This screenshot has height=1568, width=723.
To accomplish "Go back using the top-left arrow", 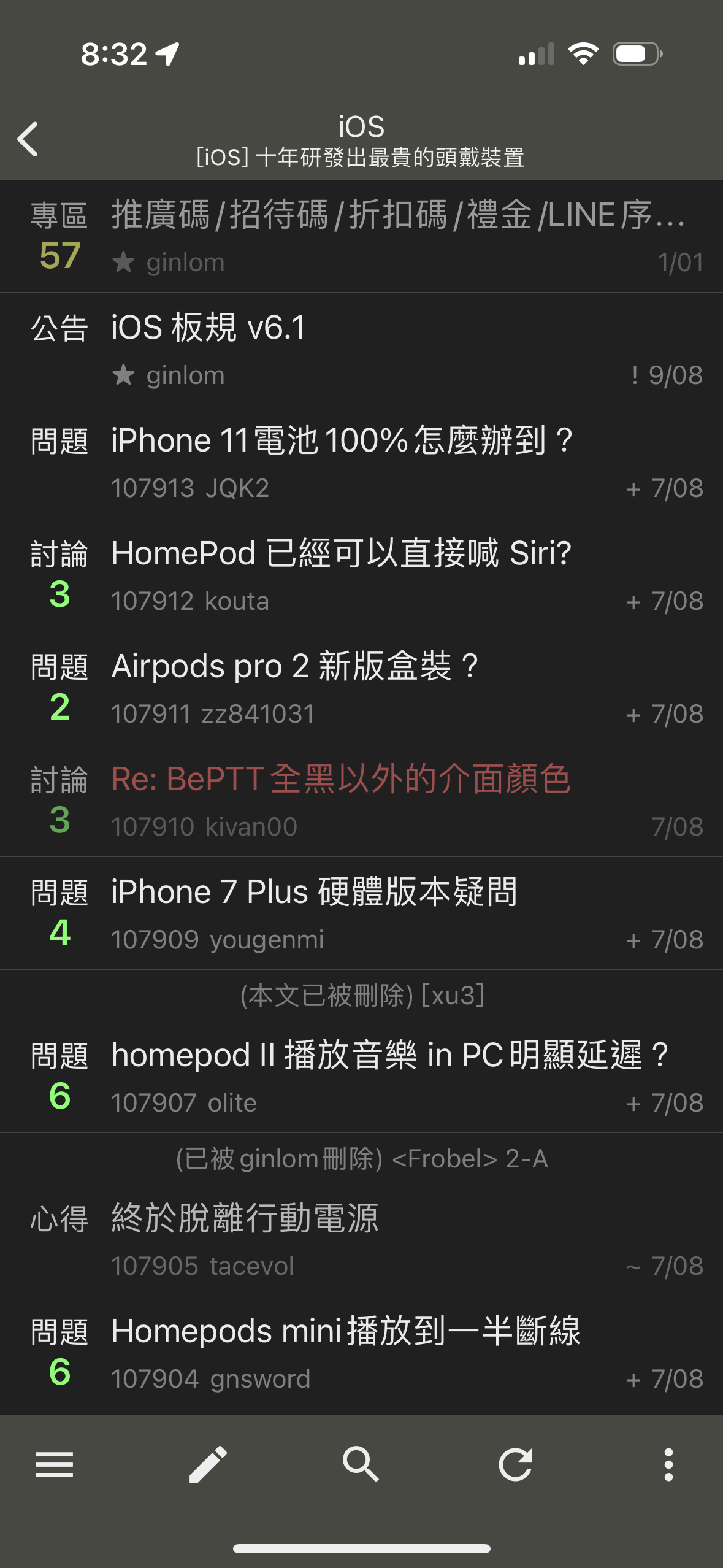I will coord(28,139).
